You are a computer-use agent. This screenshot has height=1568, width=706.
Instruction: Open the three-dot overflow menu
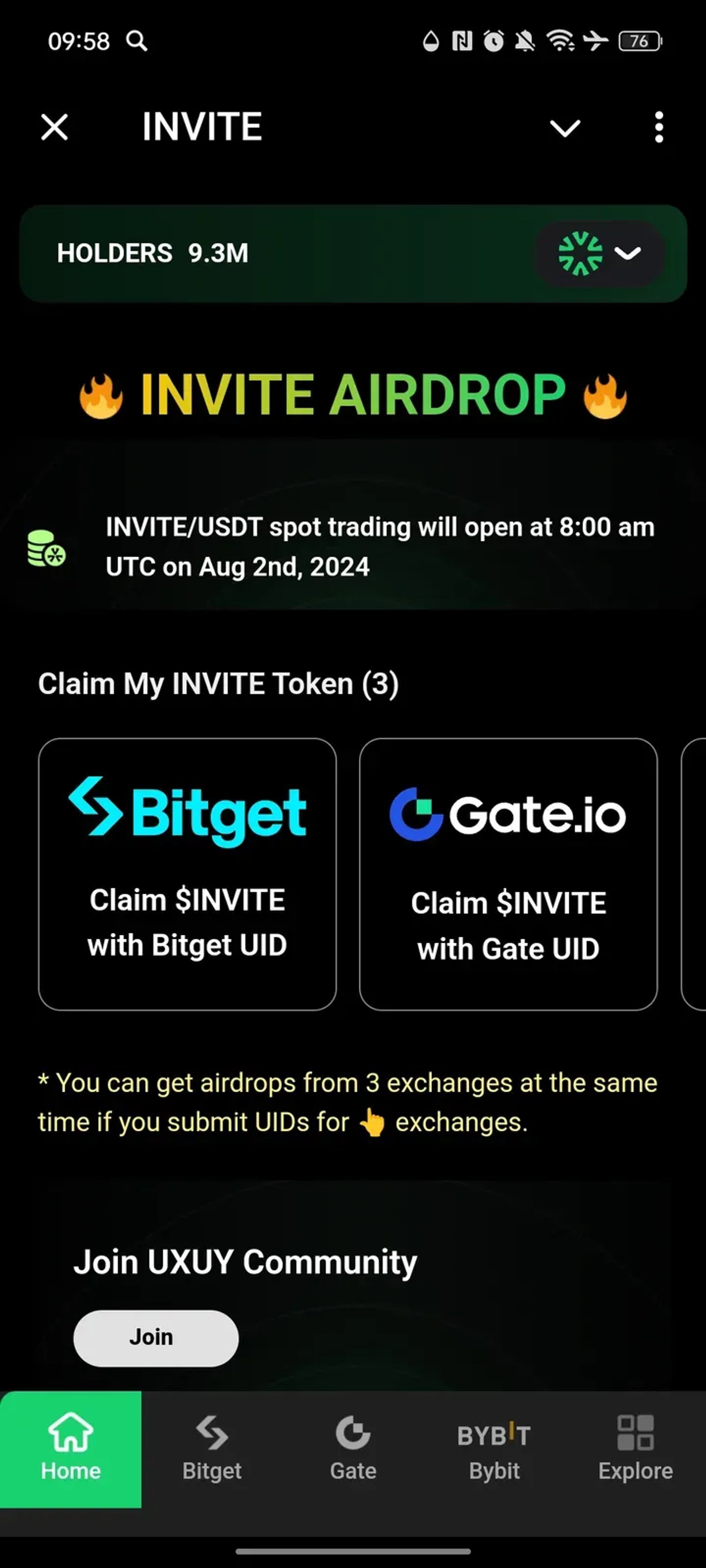coord(658,127)
